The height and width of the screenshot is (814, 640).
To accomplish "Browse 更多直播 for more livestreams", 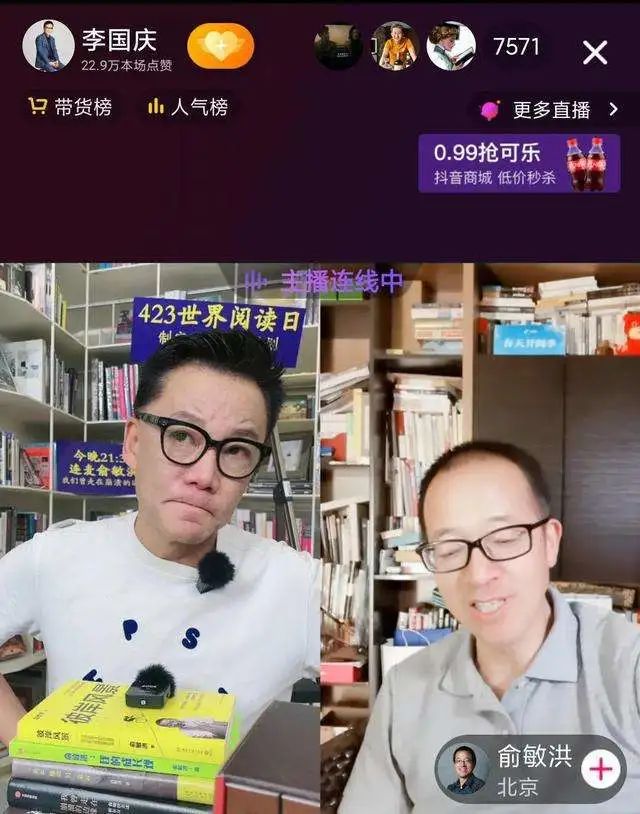I will (x=549, y=110).
